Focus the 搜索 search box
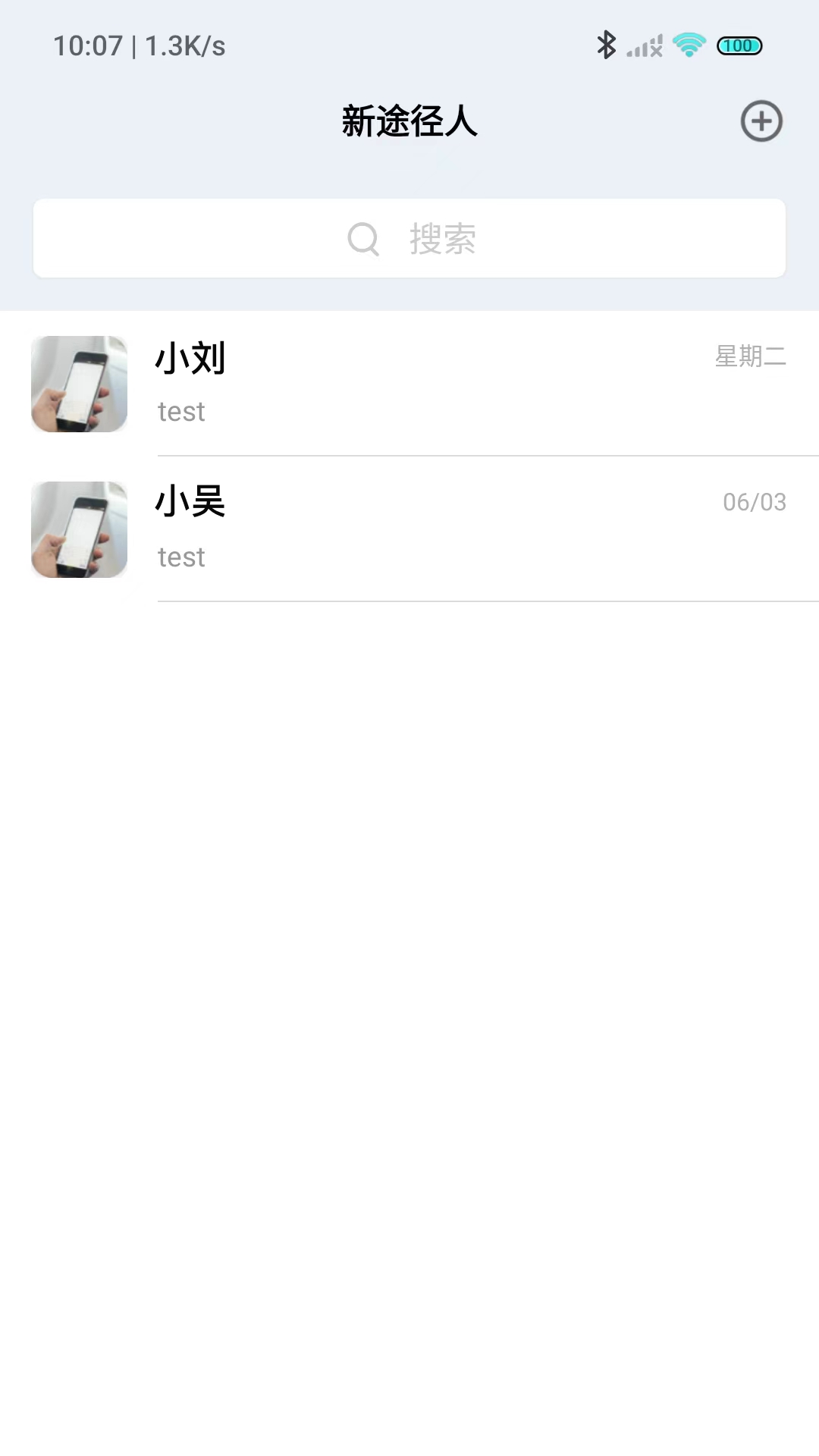 [409, 239]
